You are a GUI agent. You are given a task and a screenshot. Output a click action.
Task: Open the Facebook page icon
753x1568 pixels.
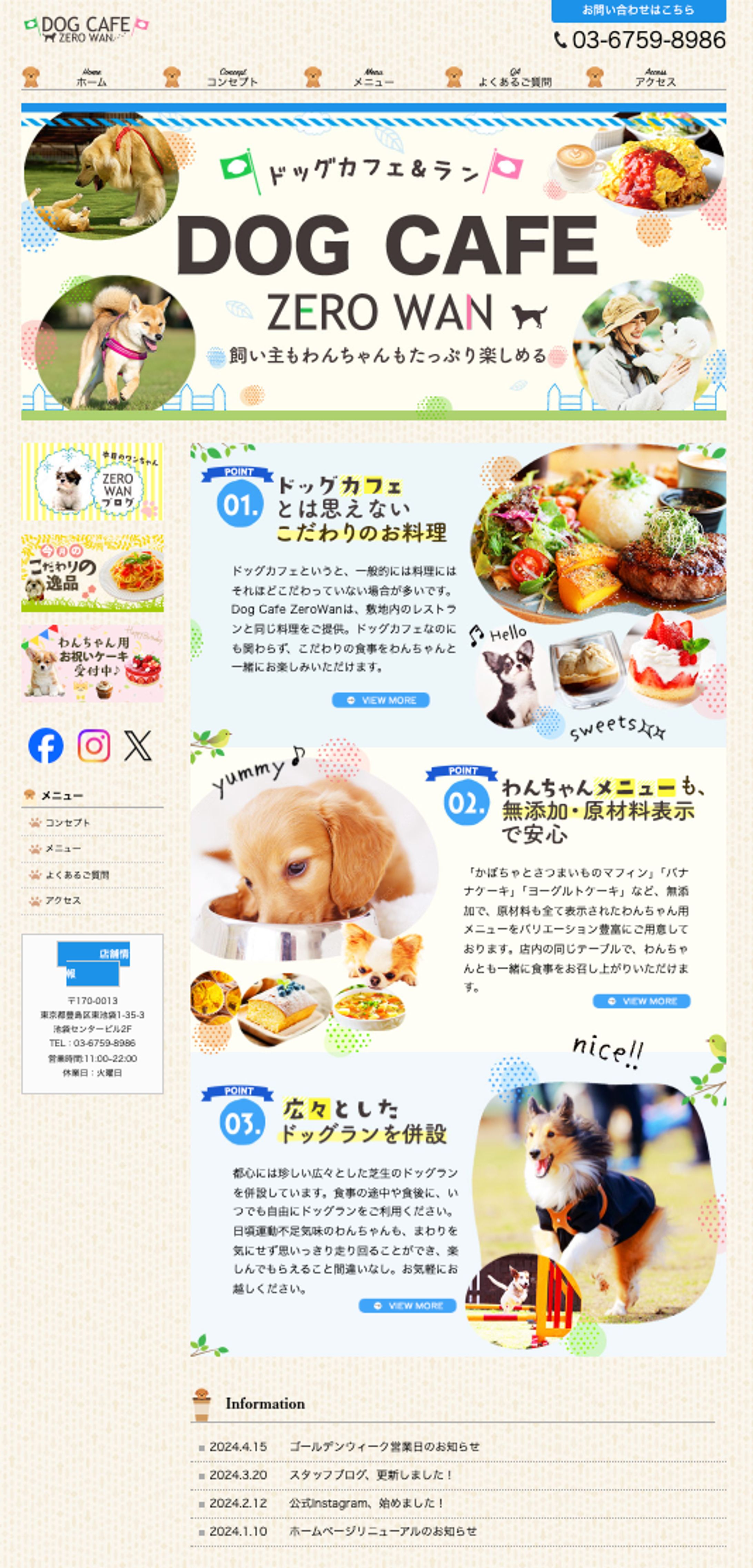pos(46,745)
